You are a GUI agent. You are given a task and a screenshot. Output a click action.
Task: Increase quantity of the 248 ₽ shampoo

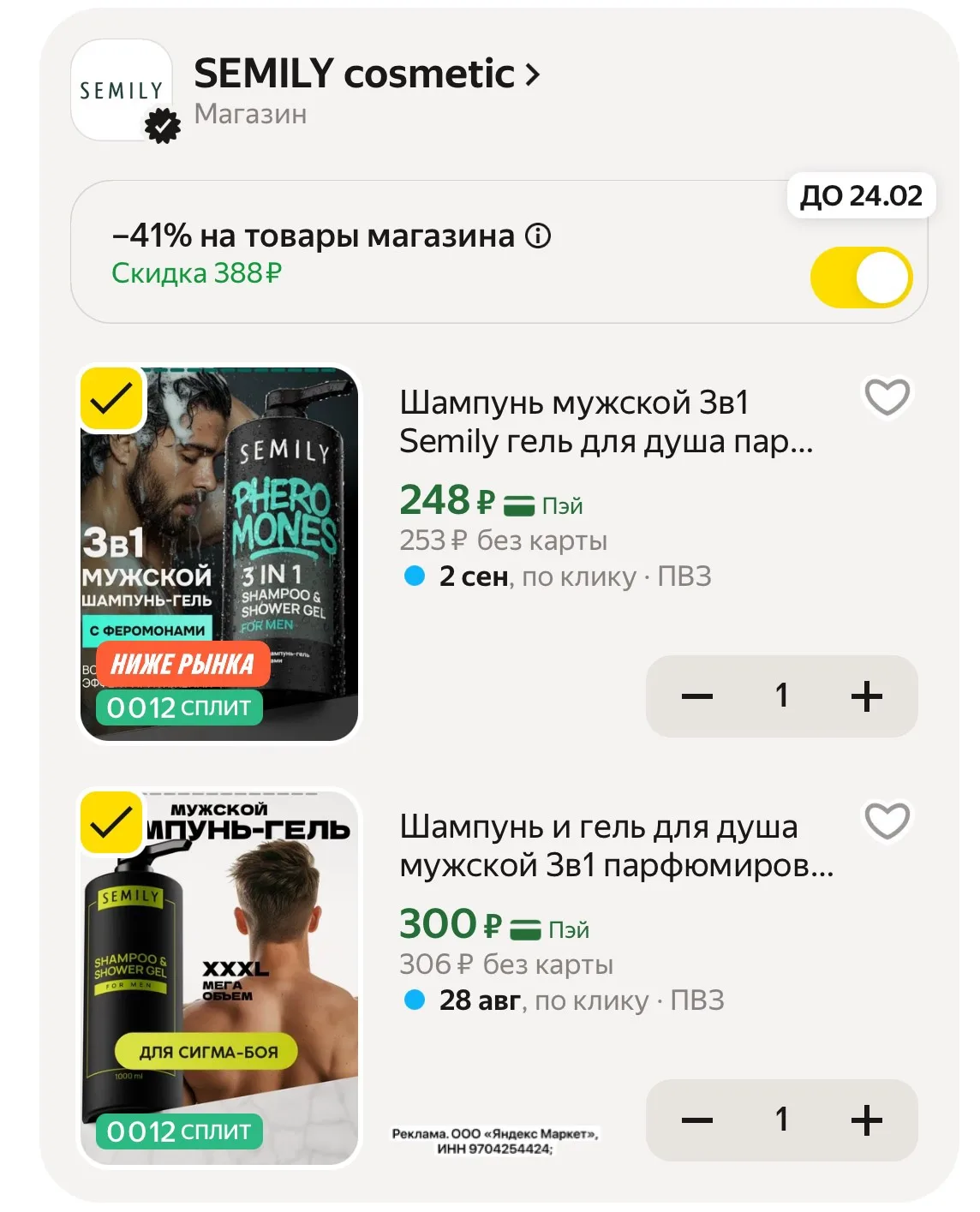(866, 696)
